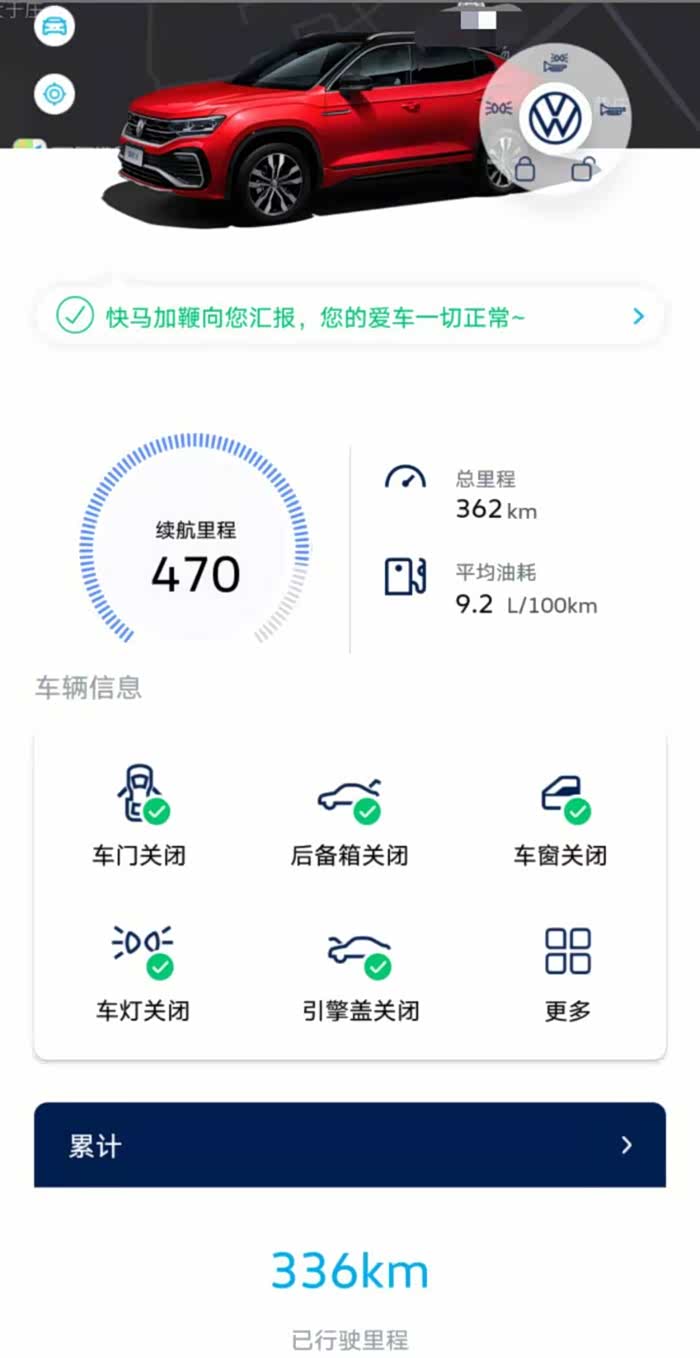Tap the location target icon

point(54,95)
